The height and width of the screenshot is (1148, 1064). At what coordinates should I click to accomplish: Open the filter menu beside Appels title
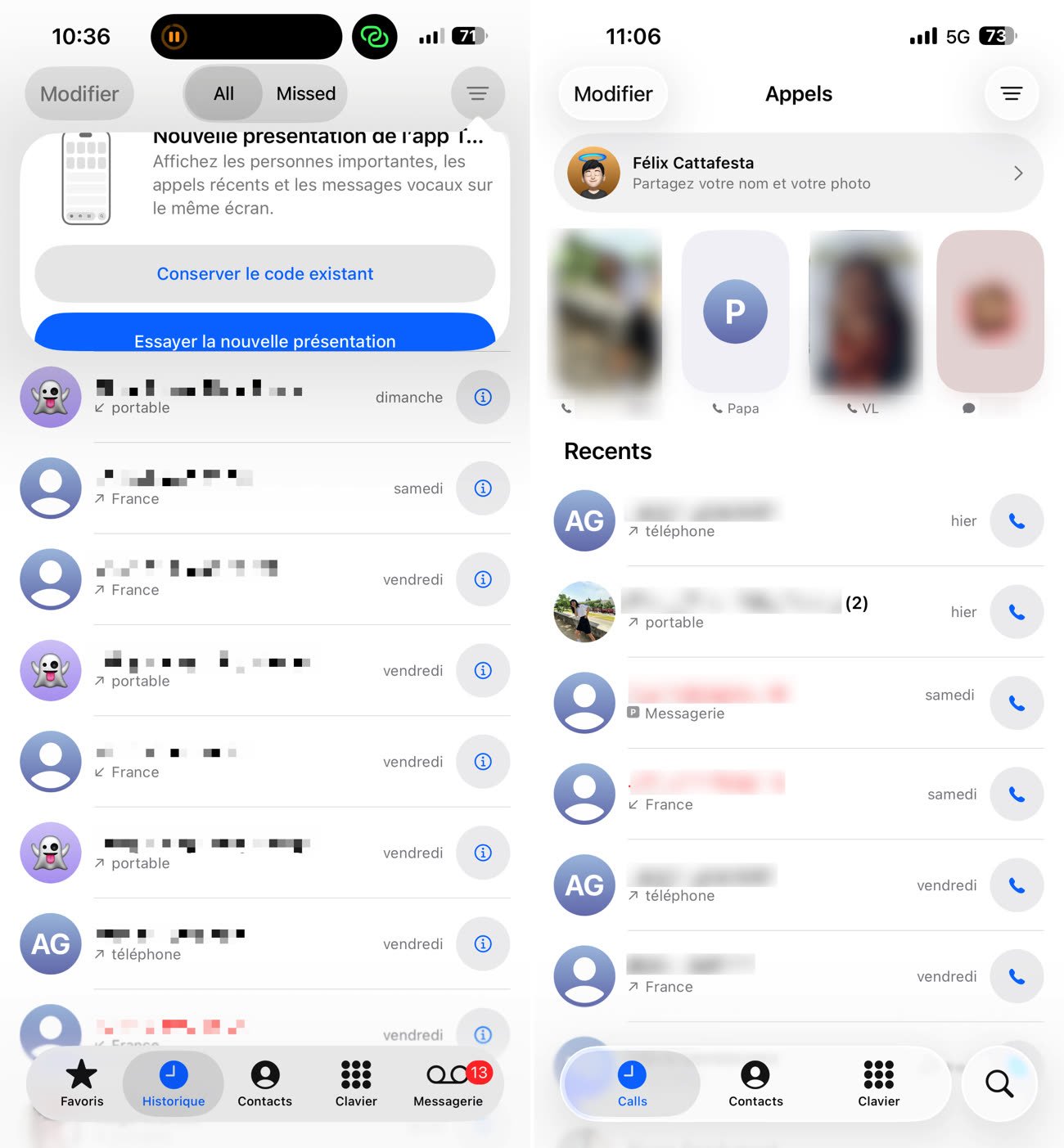tap(1011, 94)
